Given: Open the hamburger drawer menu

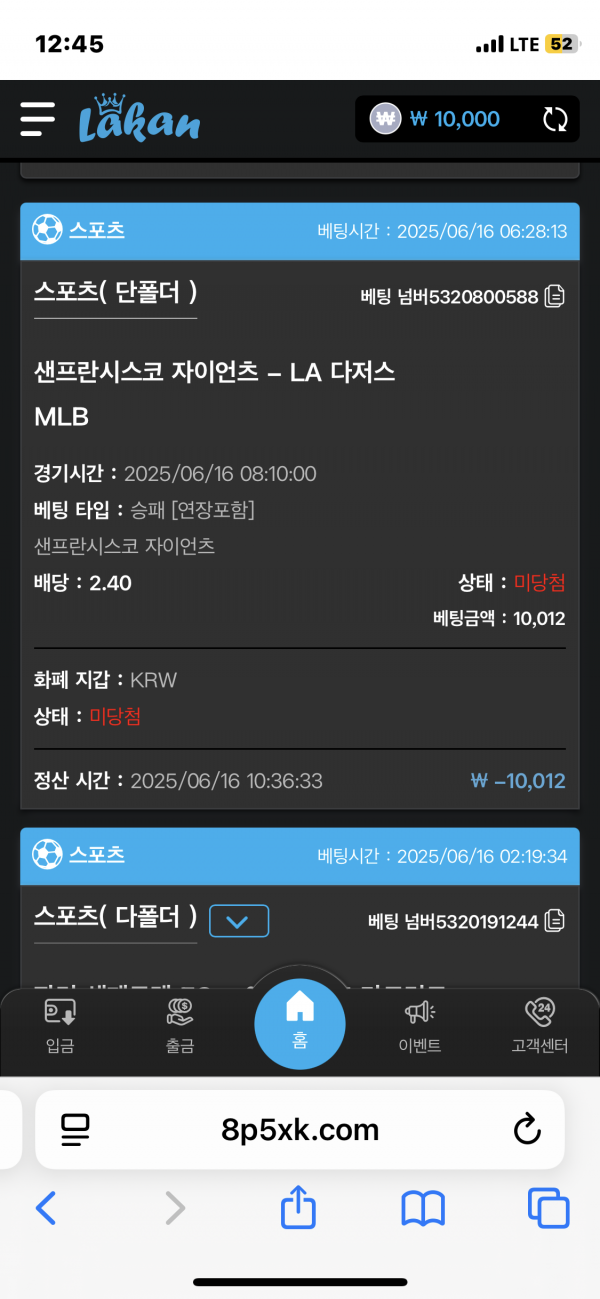Looking at the screenshot, I should pos(38,119).
